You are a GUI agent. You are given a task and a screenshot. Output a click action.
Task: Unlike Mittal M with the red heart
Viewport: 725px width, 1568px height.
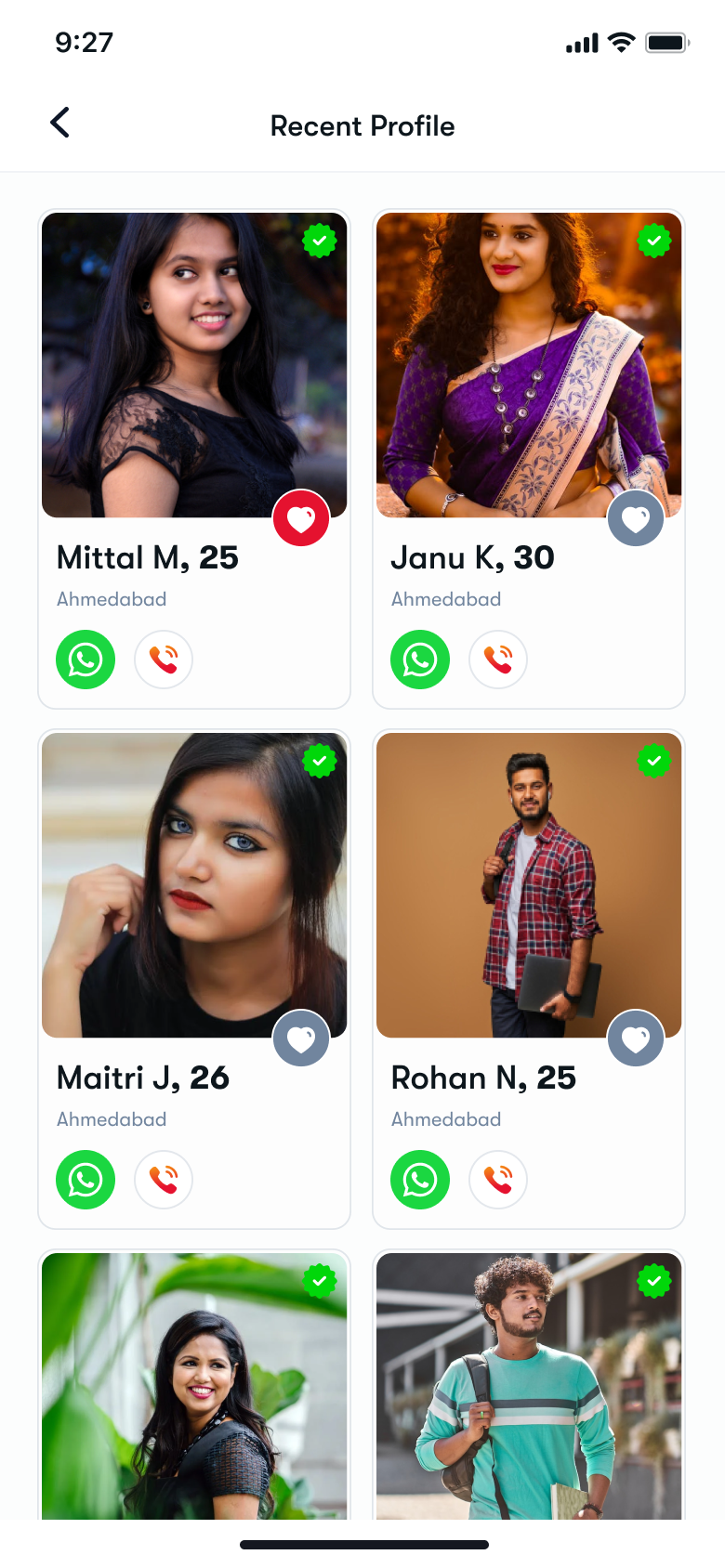click(x=301, y=518)
